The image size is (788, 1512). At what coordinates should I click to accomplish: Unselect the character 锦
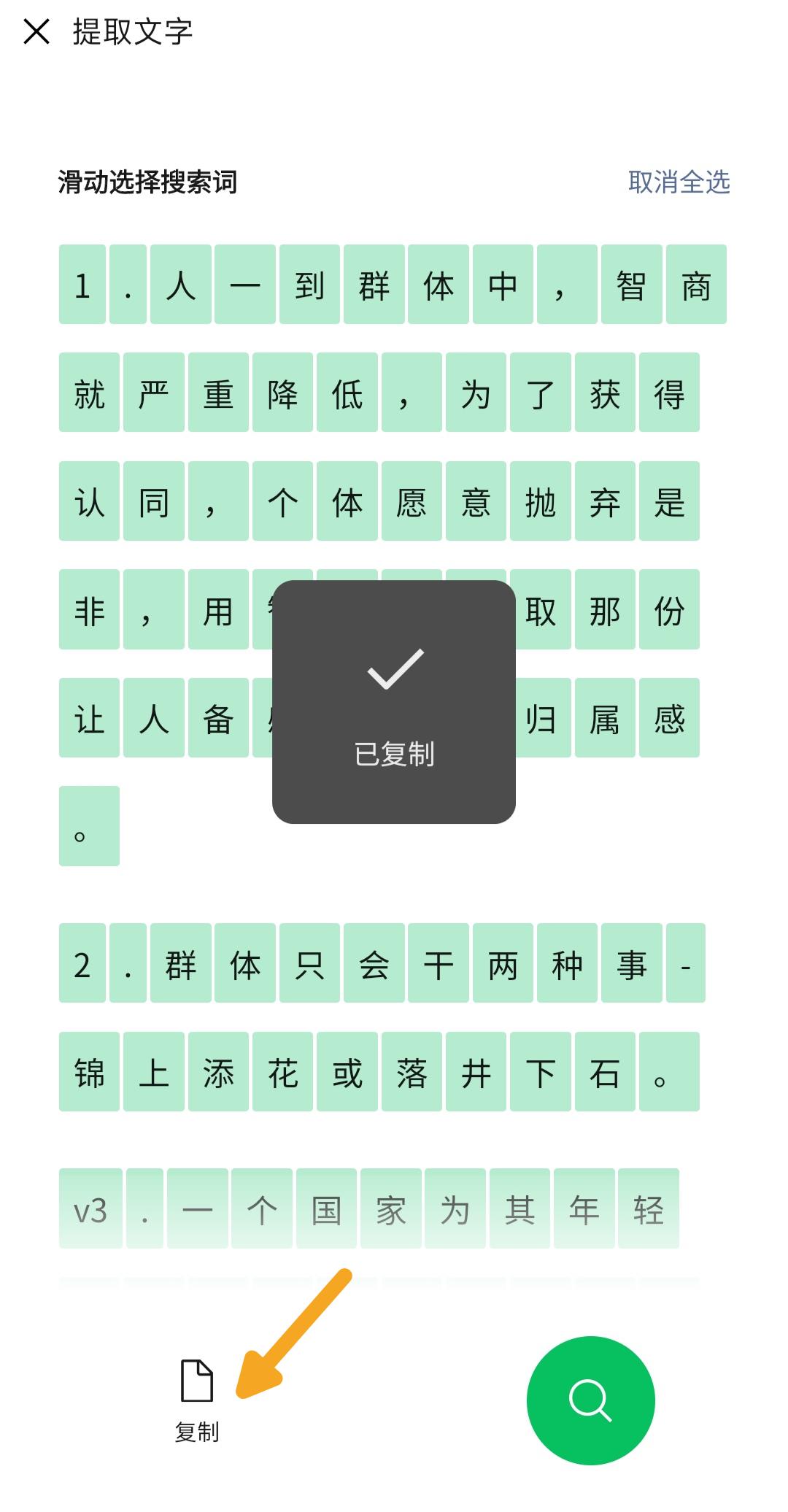coord(89,1072)
